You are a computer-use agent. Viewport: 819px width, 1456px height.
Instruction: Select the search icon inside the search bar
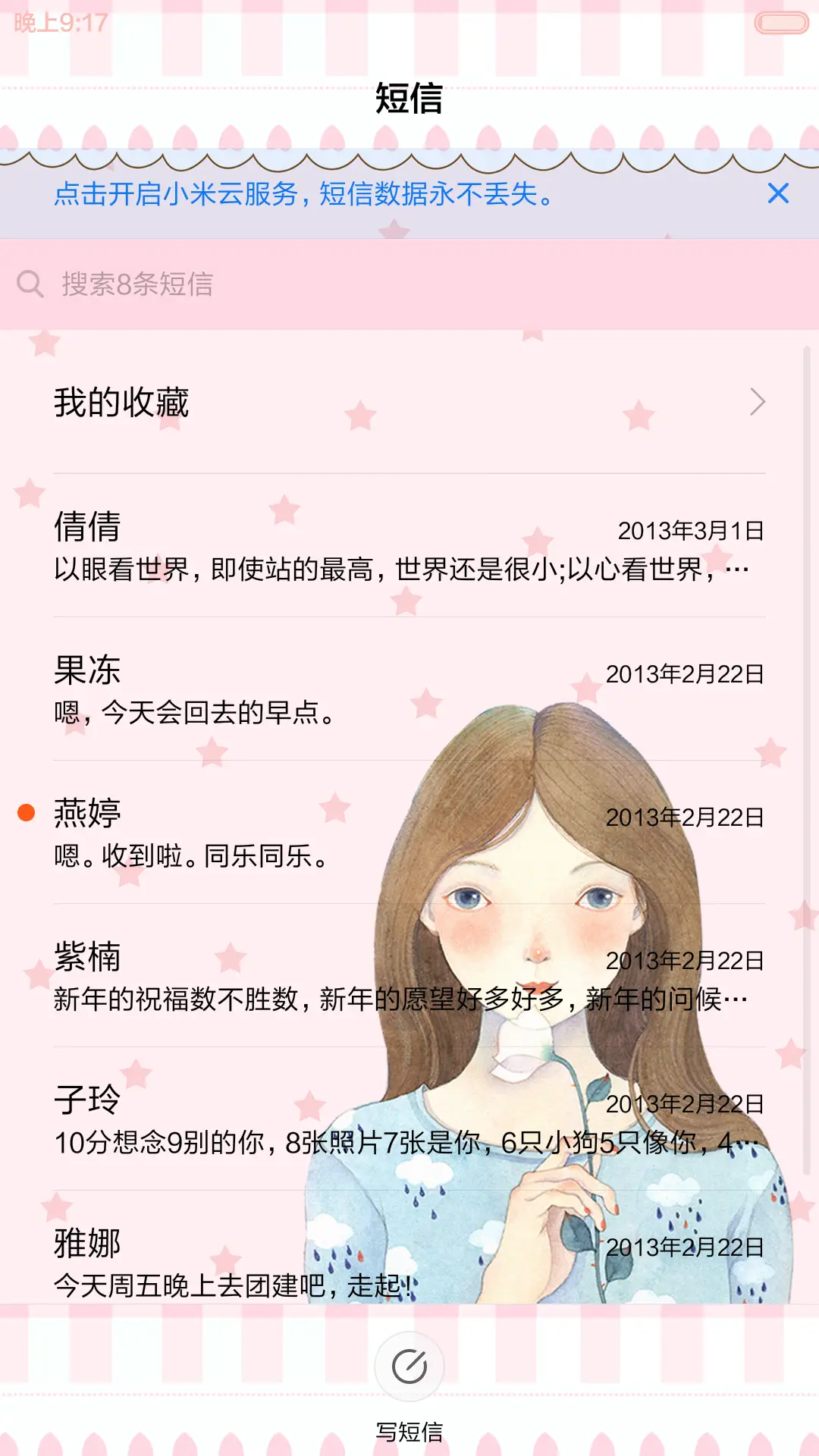point(30,284)
